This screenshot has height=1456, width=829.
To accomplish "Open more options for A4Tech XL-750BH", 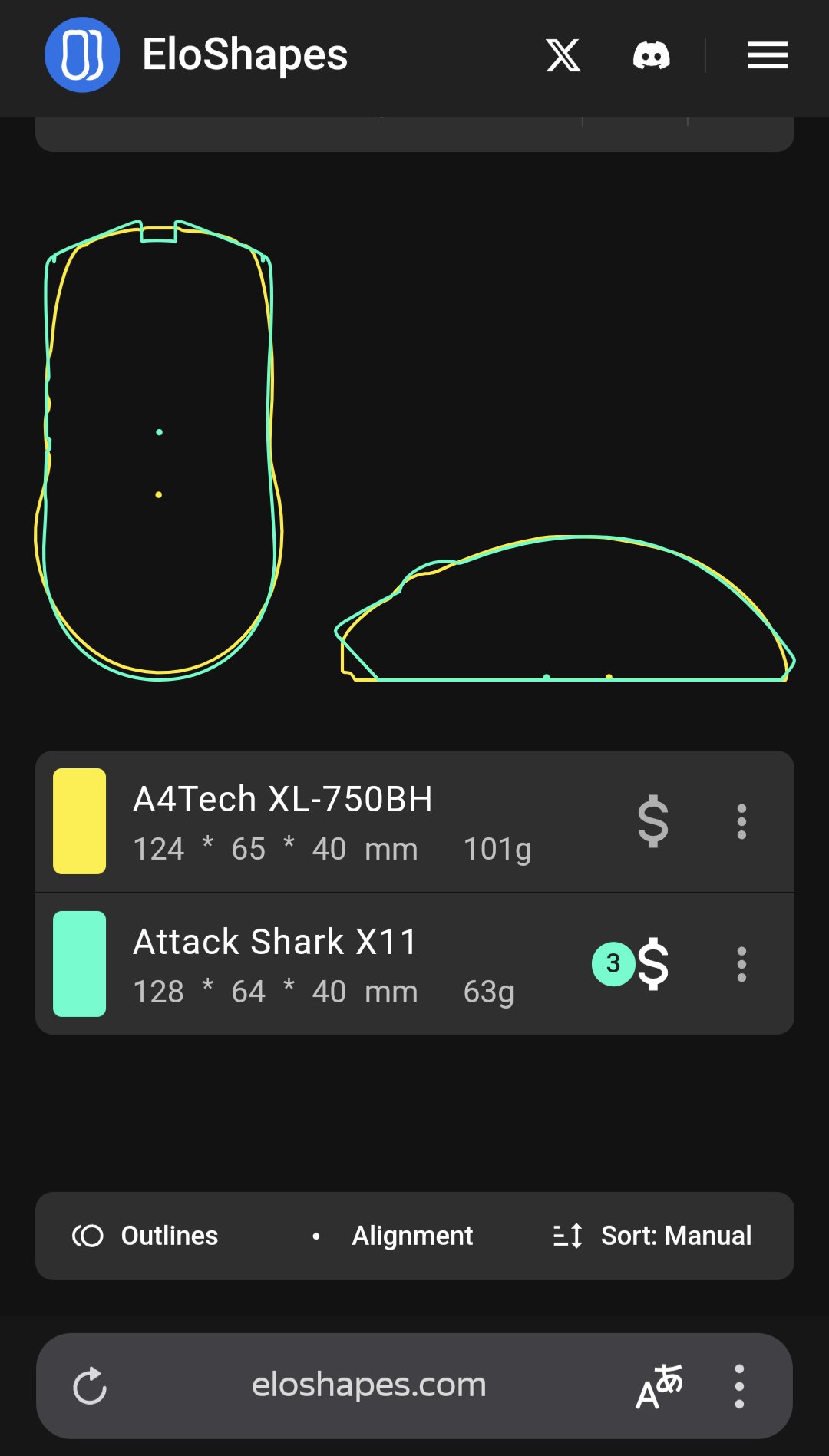I will coord(741,821).
